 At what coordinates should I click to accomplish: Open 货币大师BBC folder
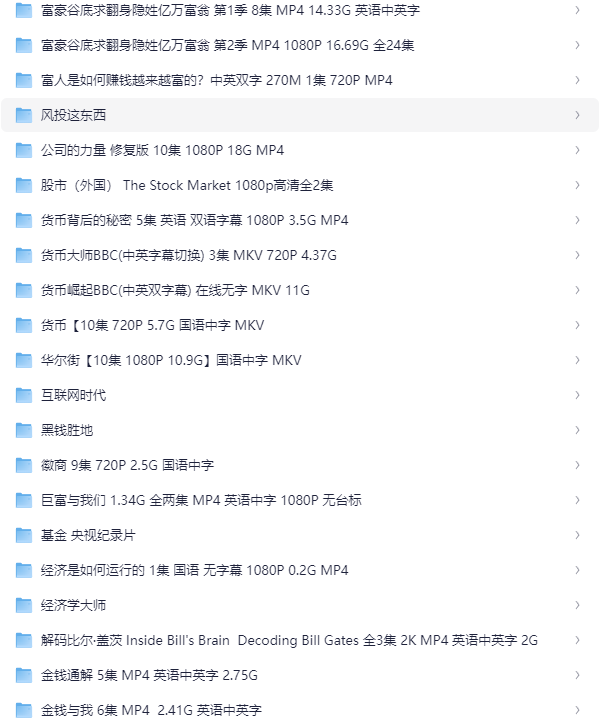[188, 255]
